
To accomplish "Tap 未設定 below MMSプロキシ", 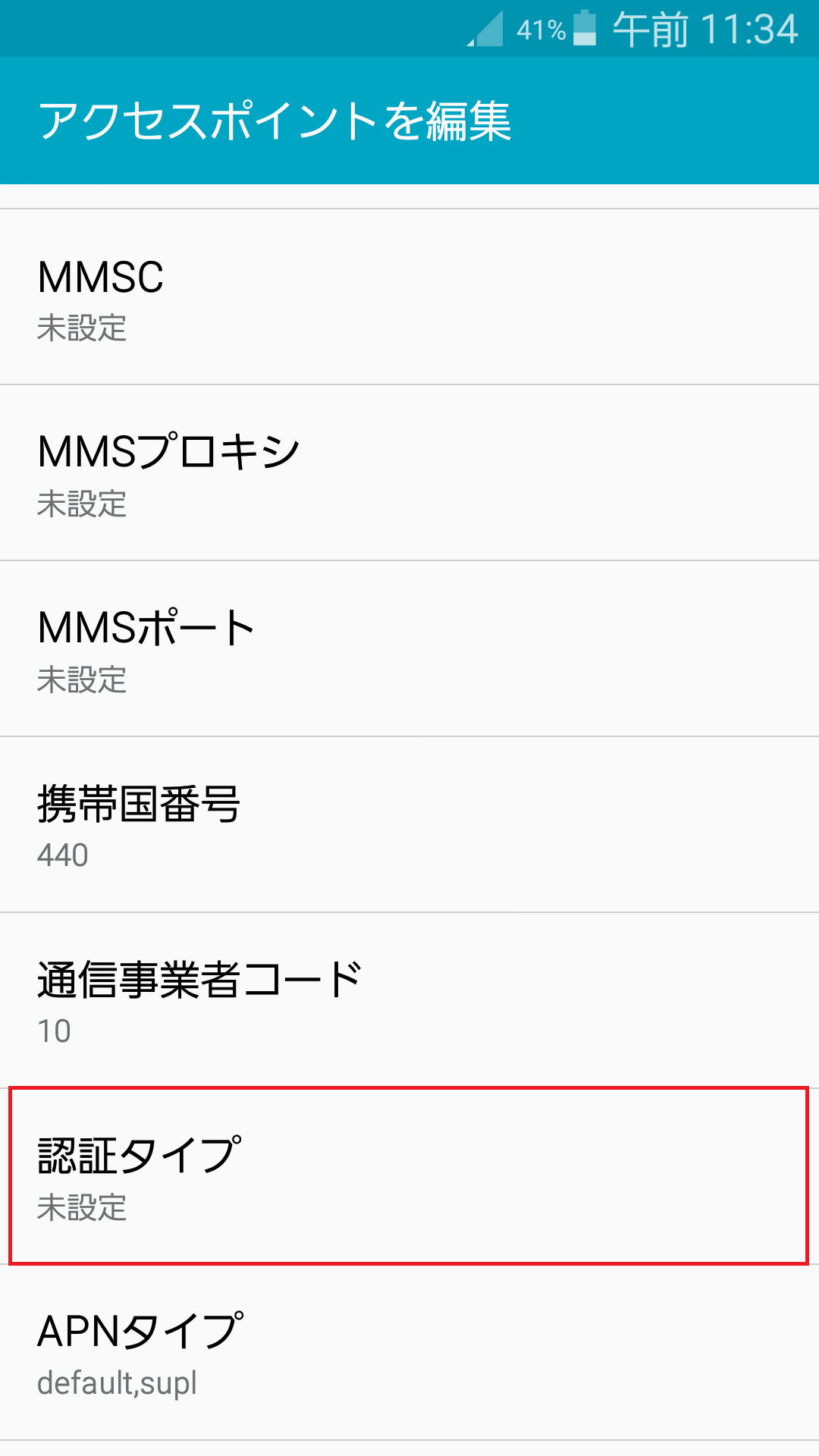I will [80, 506].
